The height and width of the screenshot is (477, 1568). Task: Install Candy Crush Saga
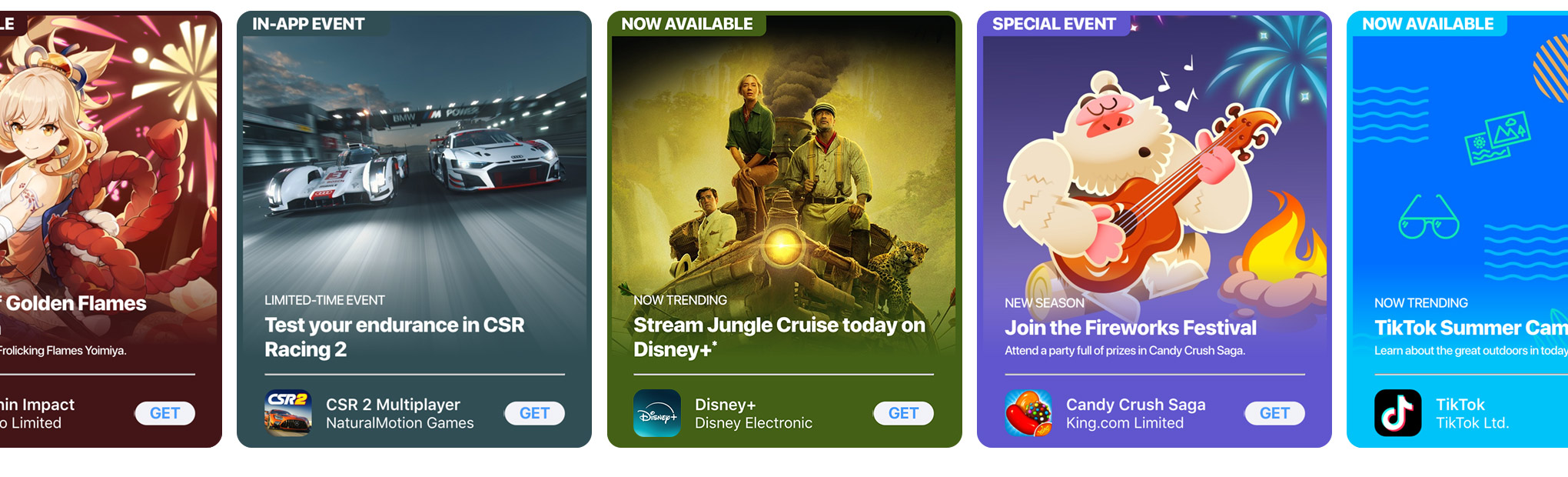point(1274,413)
